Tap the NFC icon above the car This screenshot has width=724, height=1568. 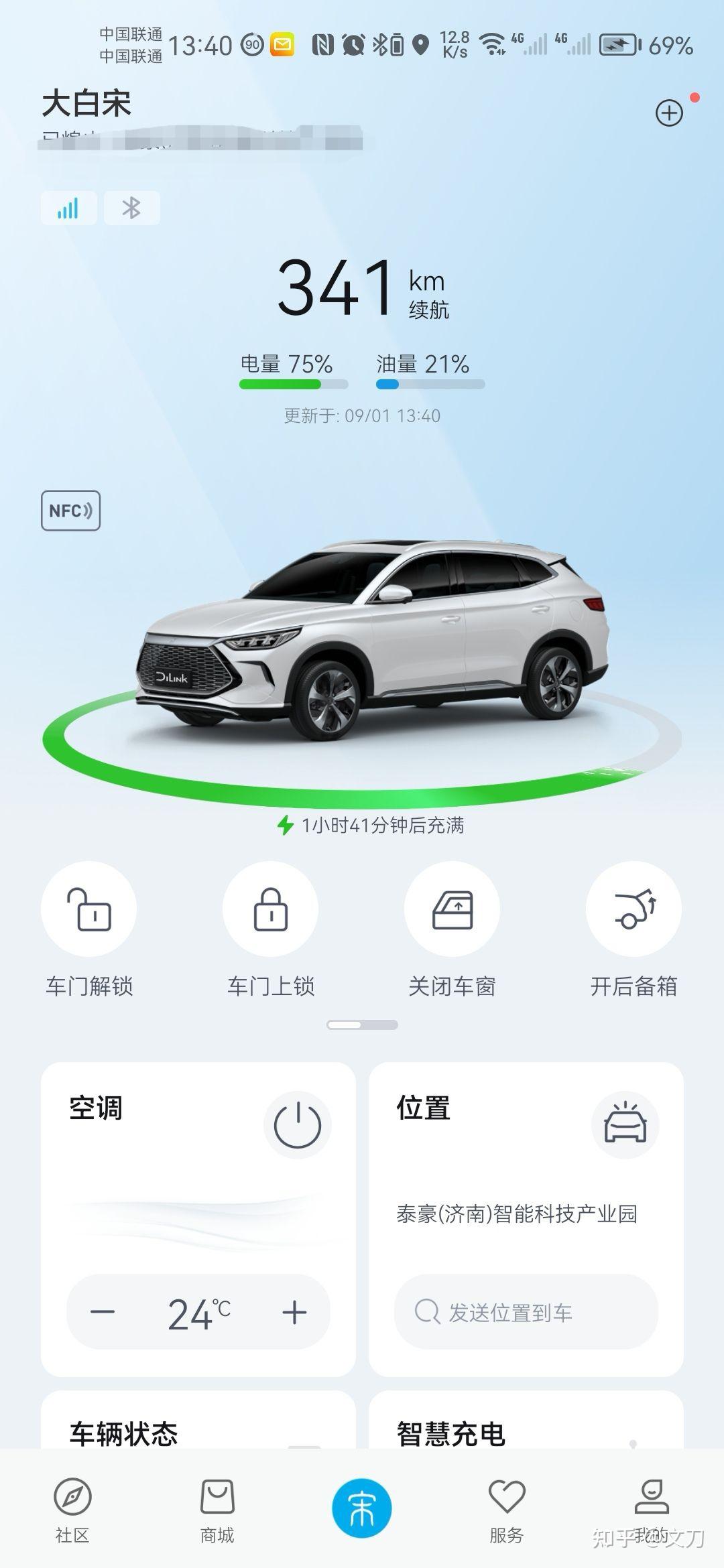71,511
